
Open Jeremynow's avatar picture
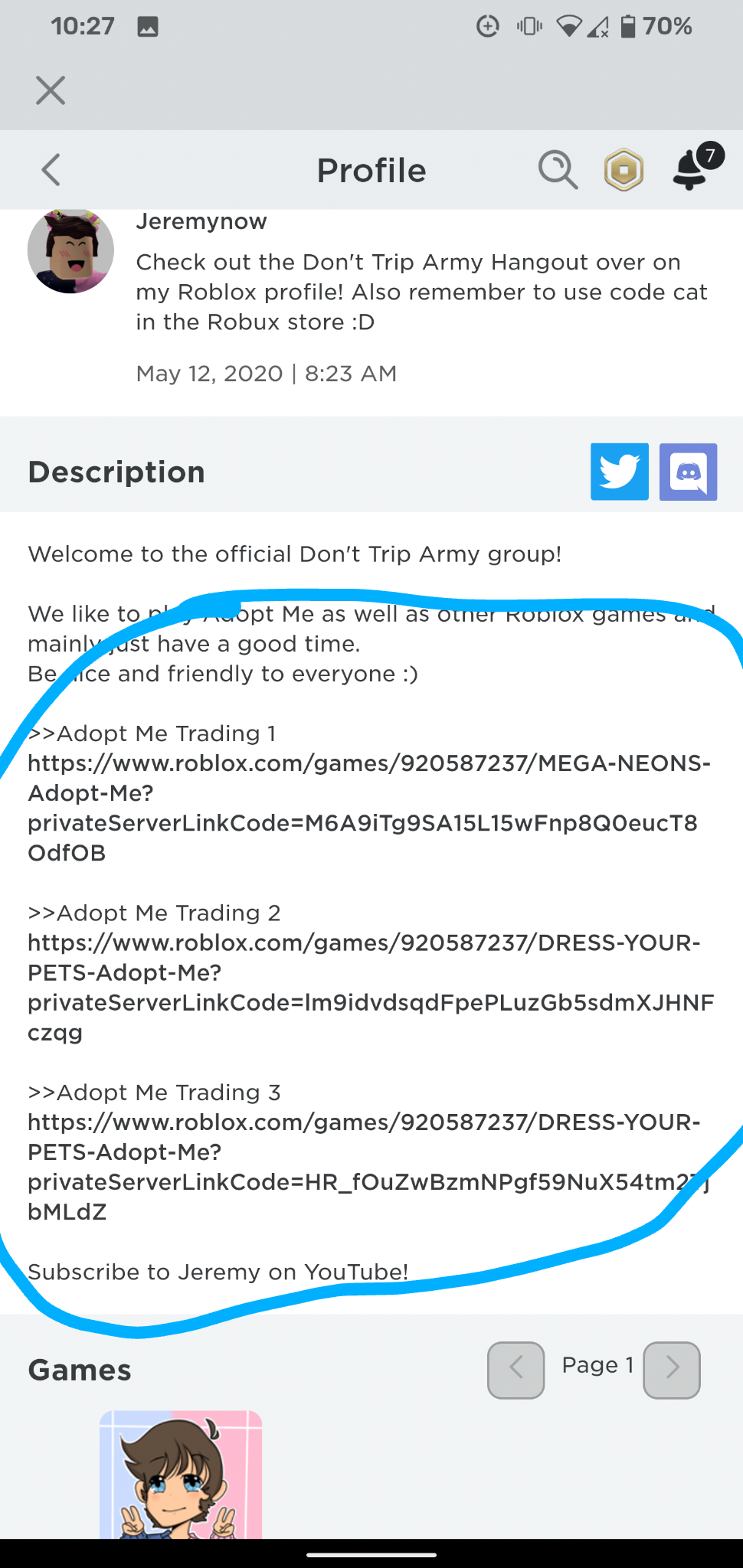pos(70,250)
